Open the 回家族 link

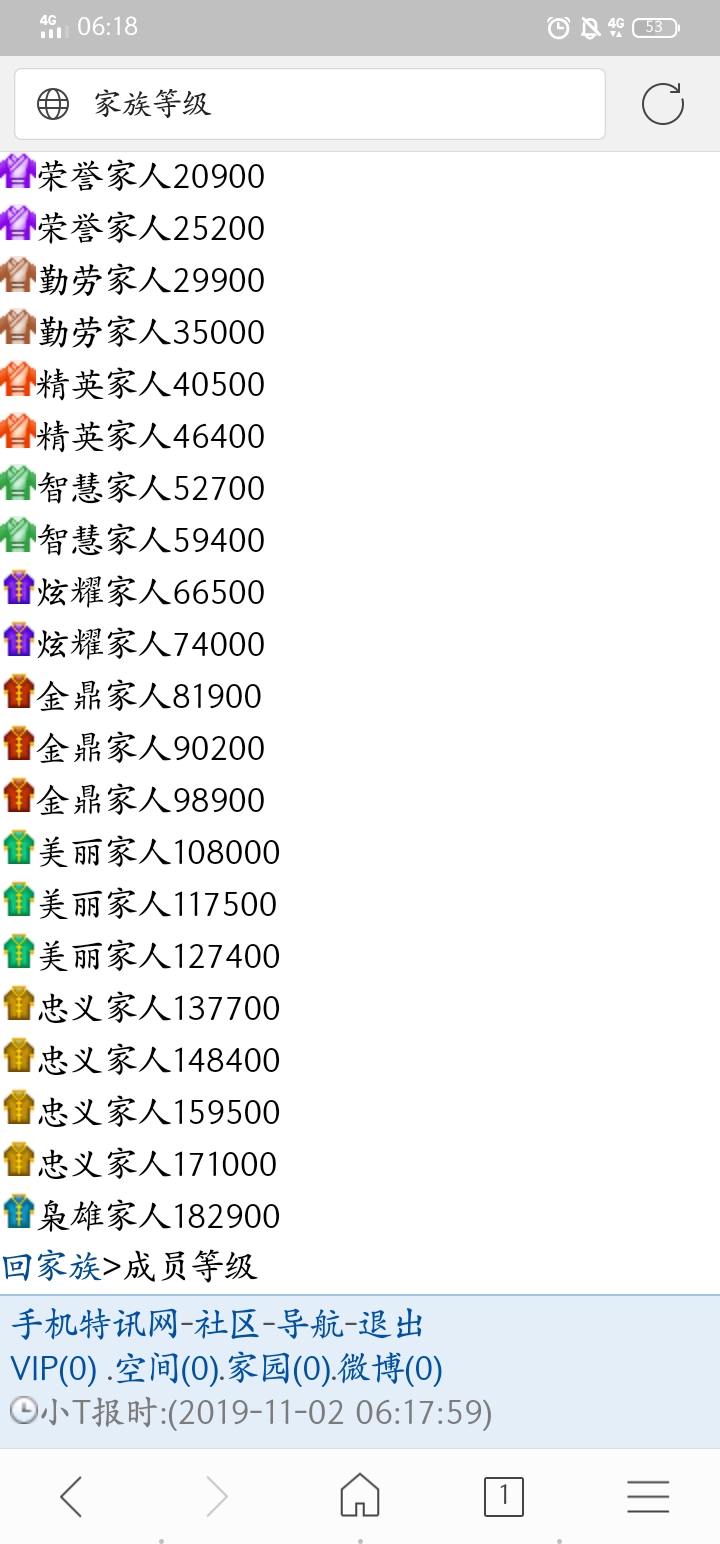(x=52, y=1267)
